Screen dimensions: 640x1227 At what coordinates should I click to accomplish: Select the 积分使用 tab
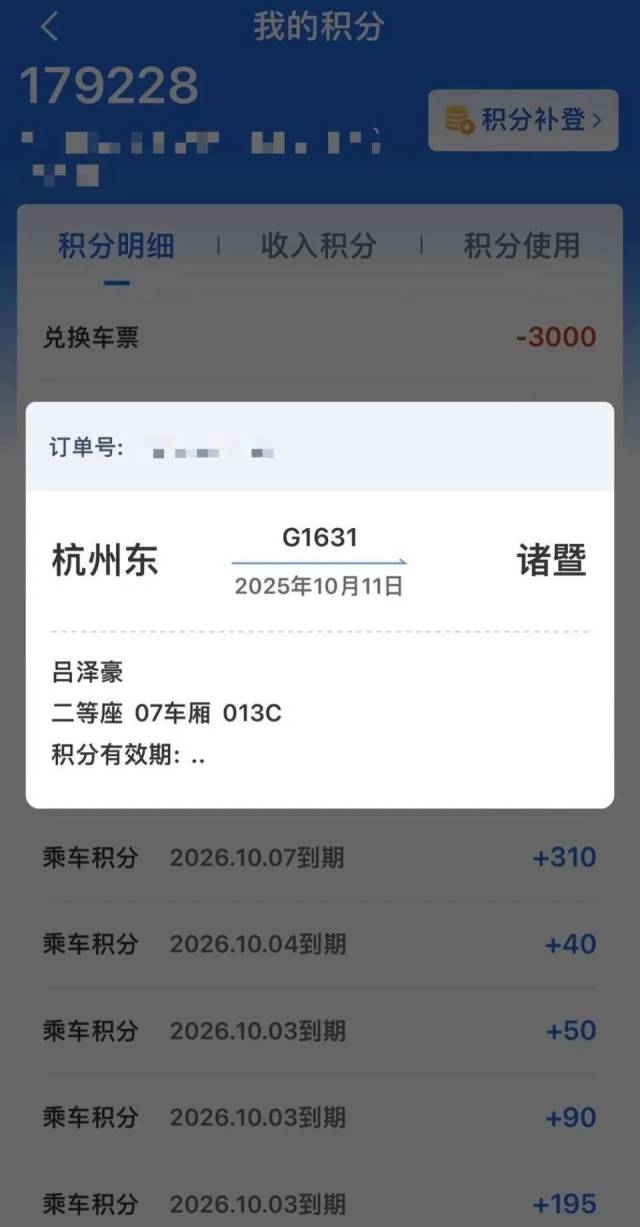521,246
